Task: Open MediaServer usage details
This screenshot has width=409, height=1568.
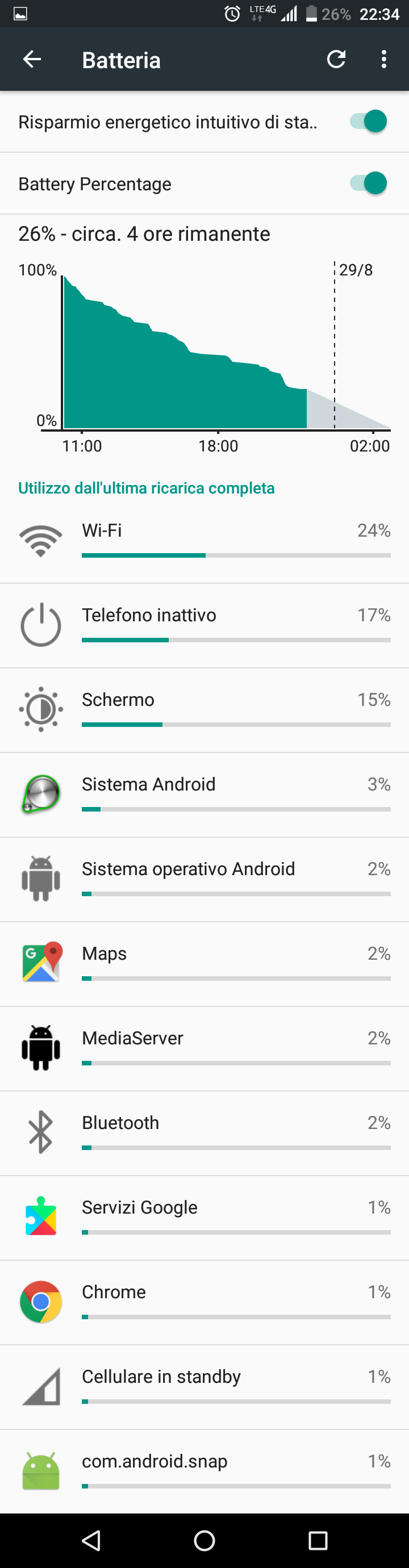Action: tap(204, 1048)
